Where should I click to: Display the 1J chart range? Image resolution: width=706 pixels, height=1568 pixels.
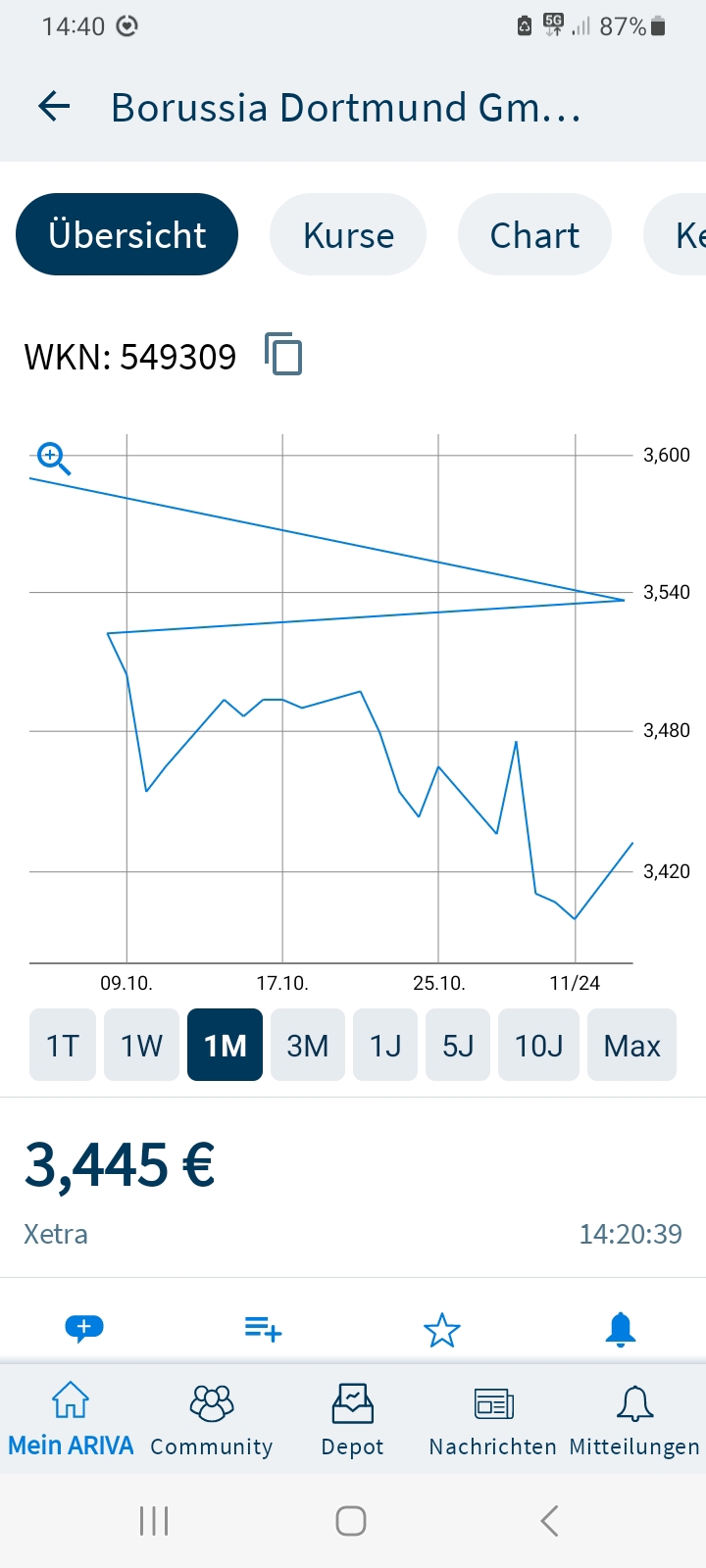[385, 1045]
